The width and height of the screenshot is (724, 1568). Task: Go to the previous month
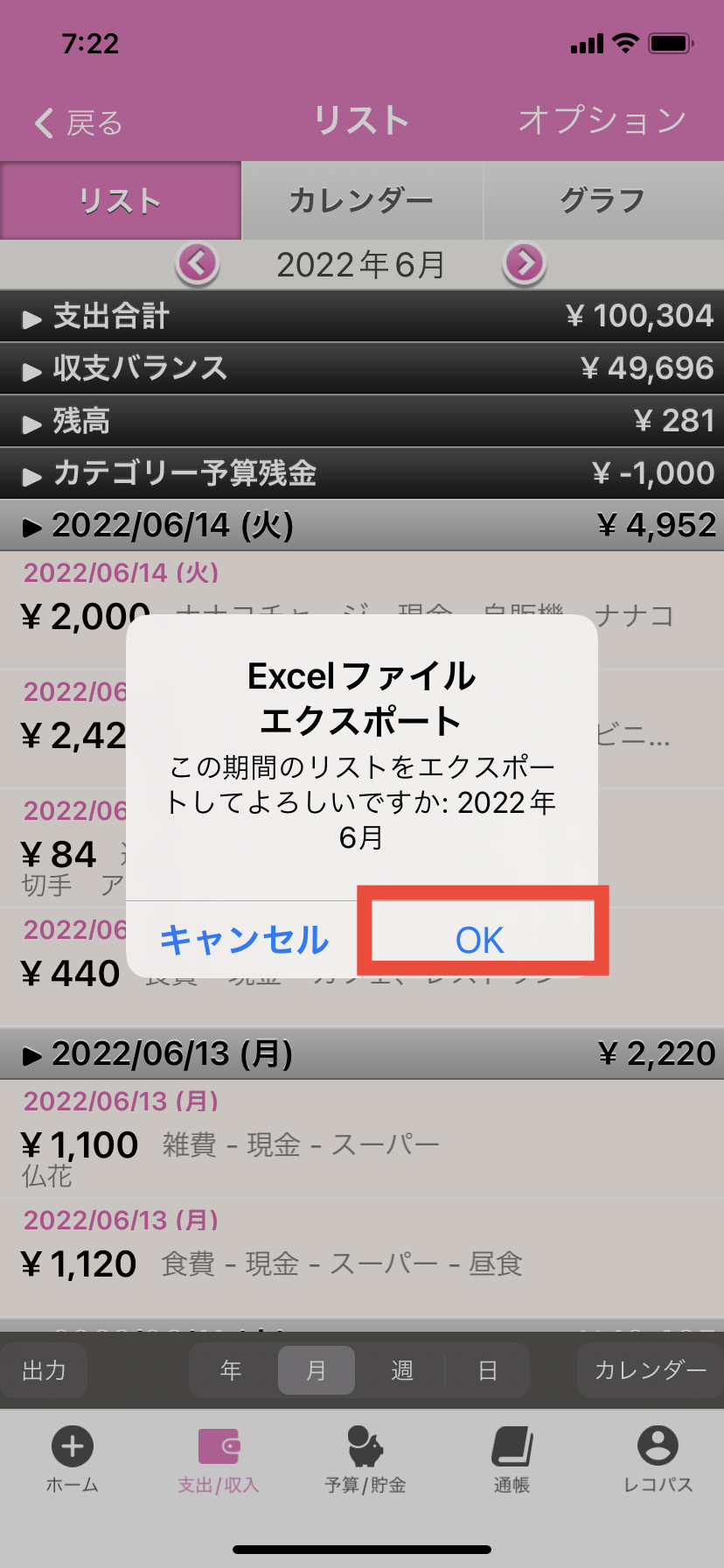198,263
